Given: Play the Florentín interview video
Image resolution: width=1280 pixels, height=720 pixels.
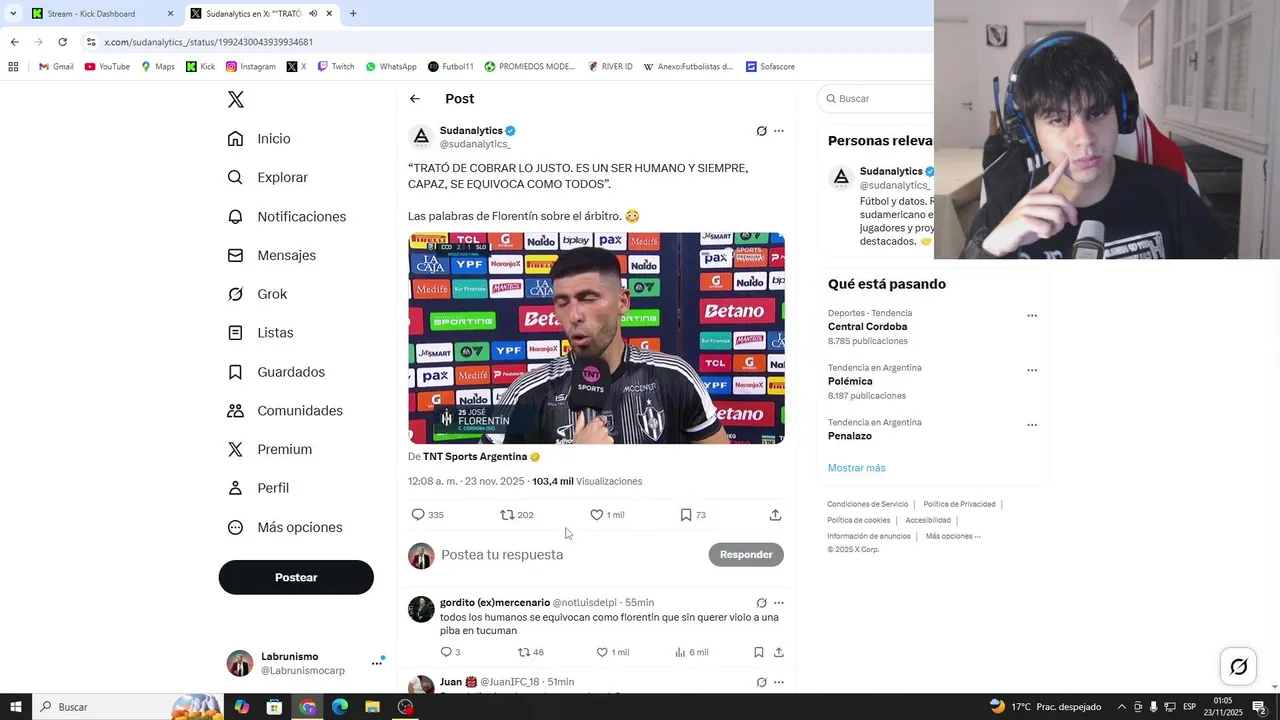Looking at the screenshot, I should [x=596, y=338].
